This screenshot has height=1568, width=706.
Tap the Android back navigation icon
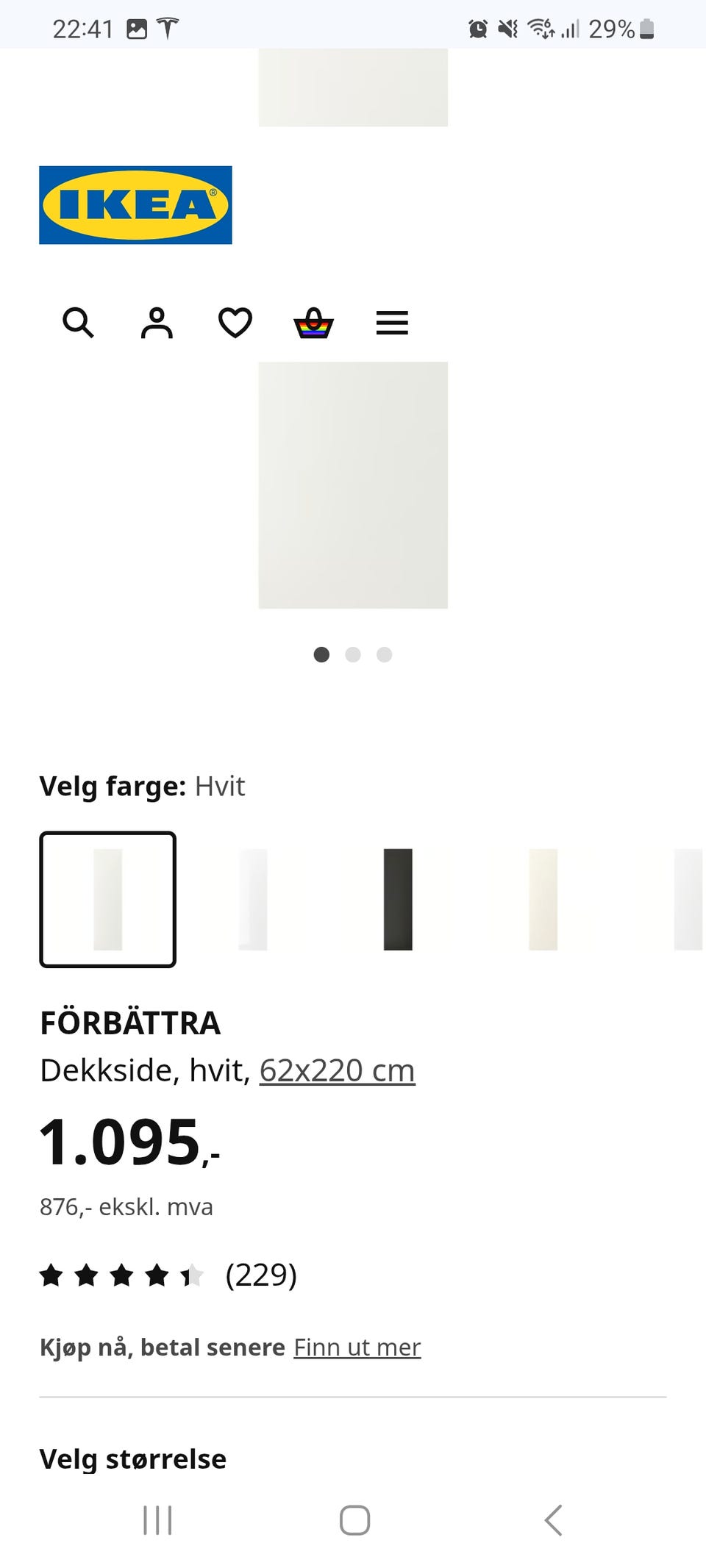pyautogui.click(x=553, y=1522)
